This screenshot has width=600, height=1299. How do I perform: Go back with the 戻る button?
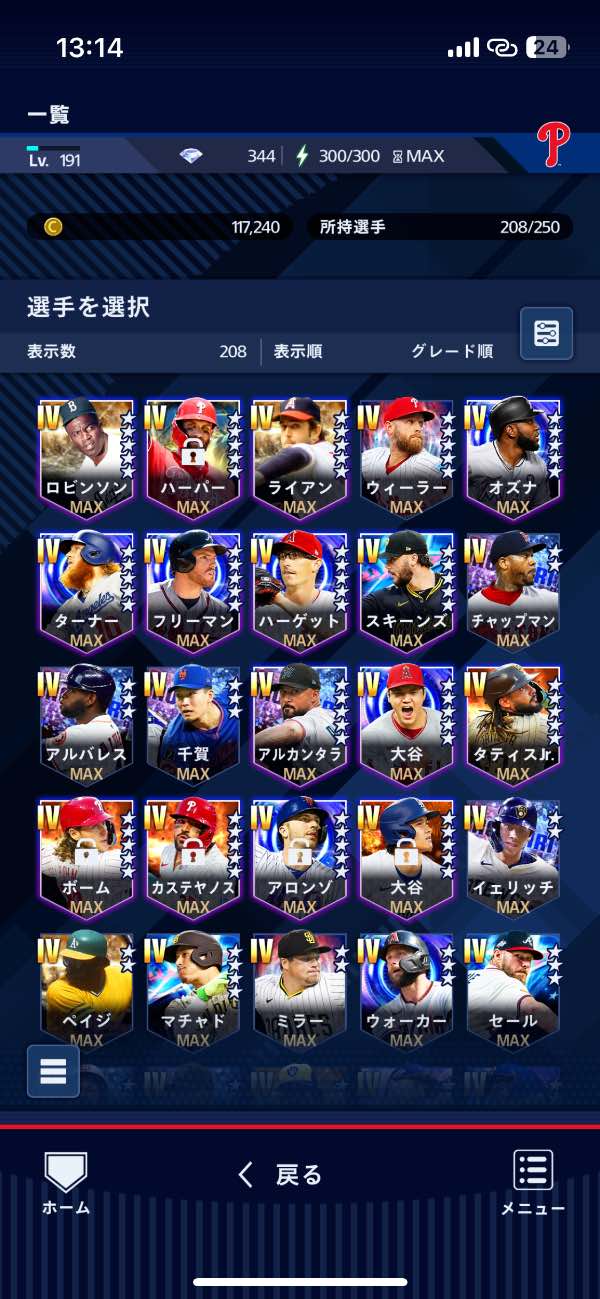coord(281,1175)
